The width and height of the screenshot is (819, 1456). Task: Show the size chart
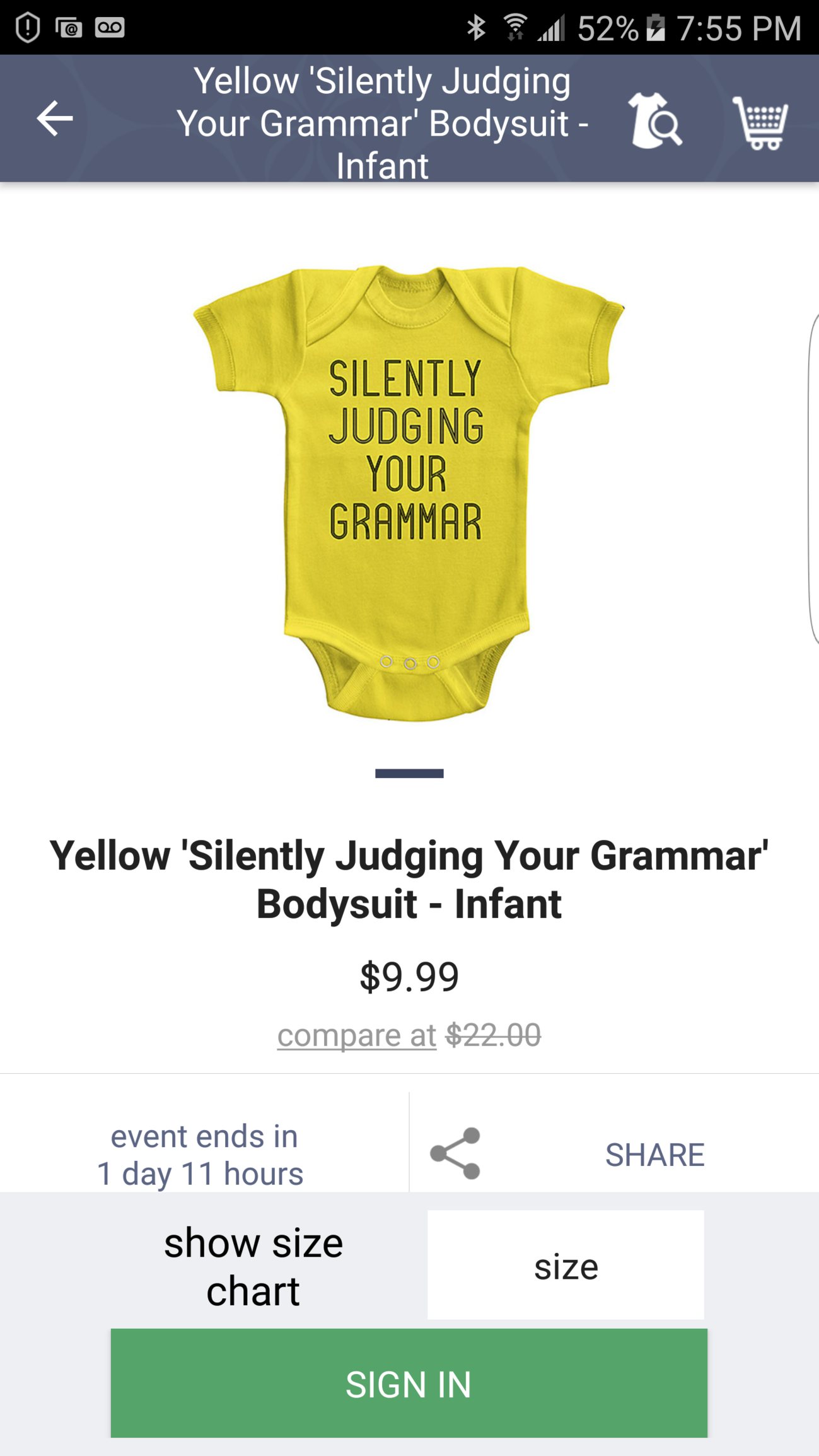[x=253, y=1266]
